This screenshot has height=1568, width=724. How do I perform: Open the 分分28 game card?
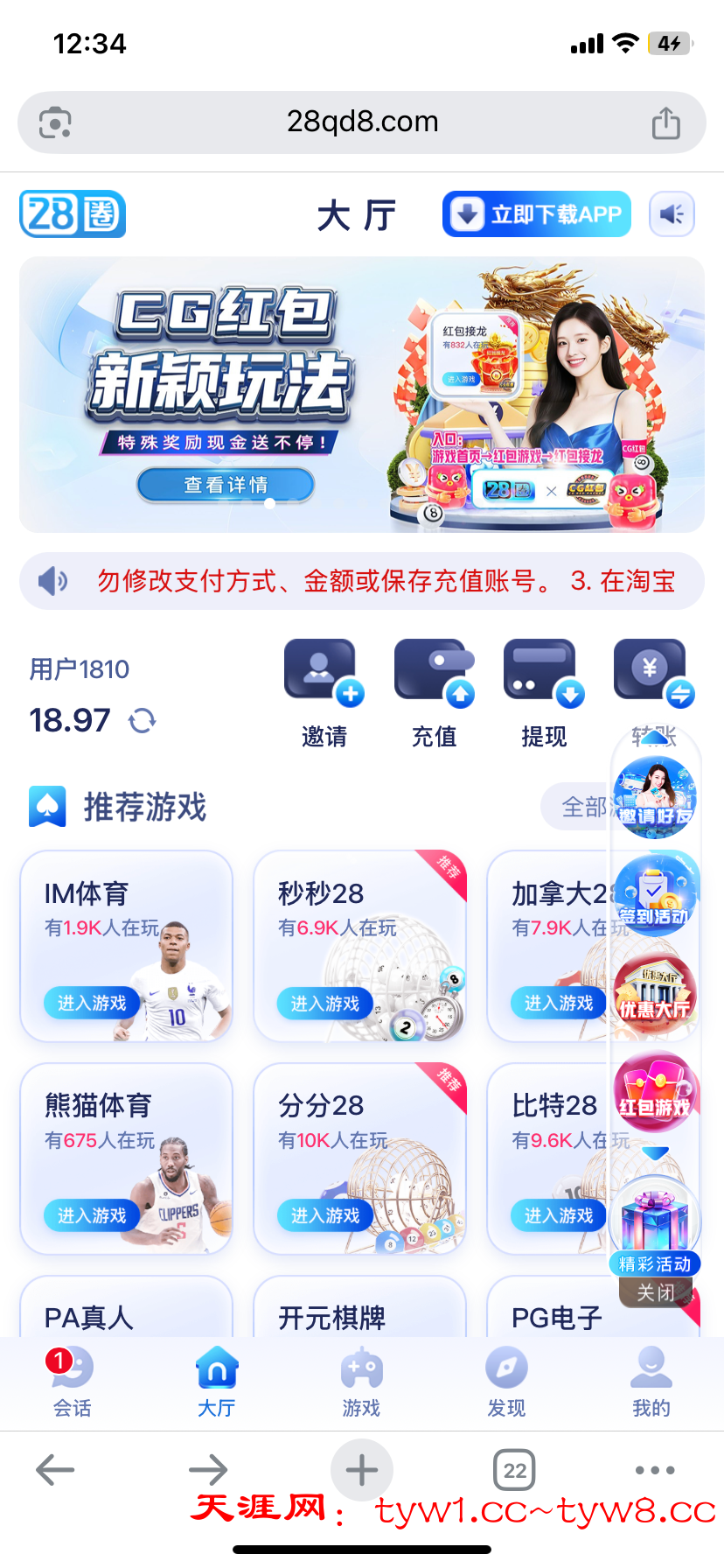359,1158
